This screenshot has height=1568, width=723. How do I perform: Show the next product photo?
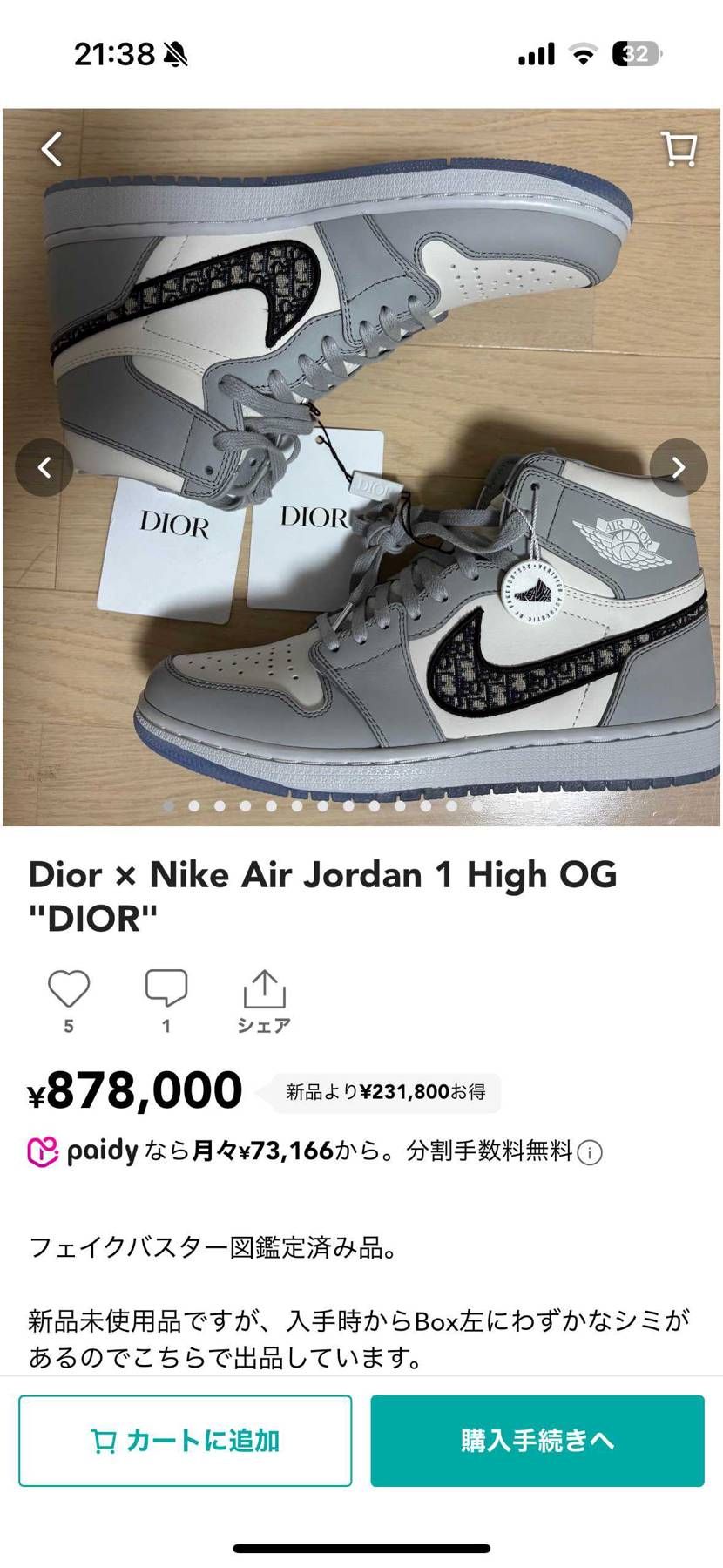(x=678, y=468)
